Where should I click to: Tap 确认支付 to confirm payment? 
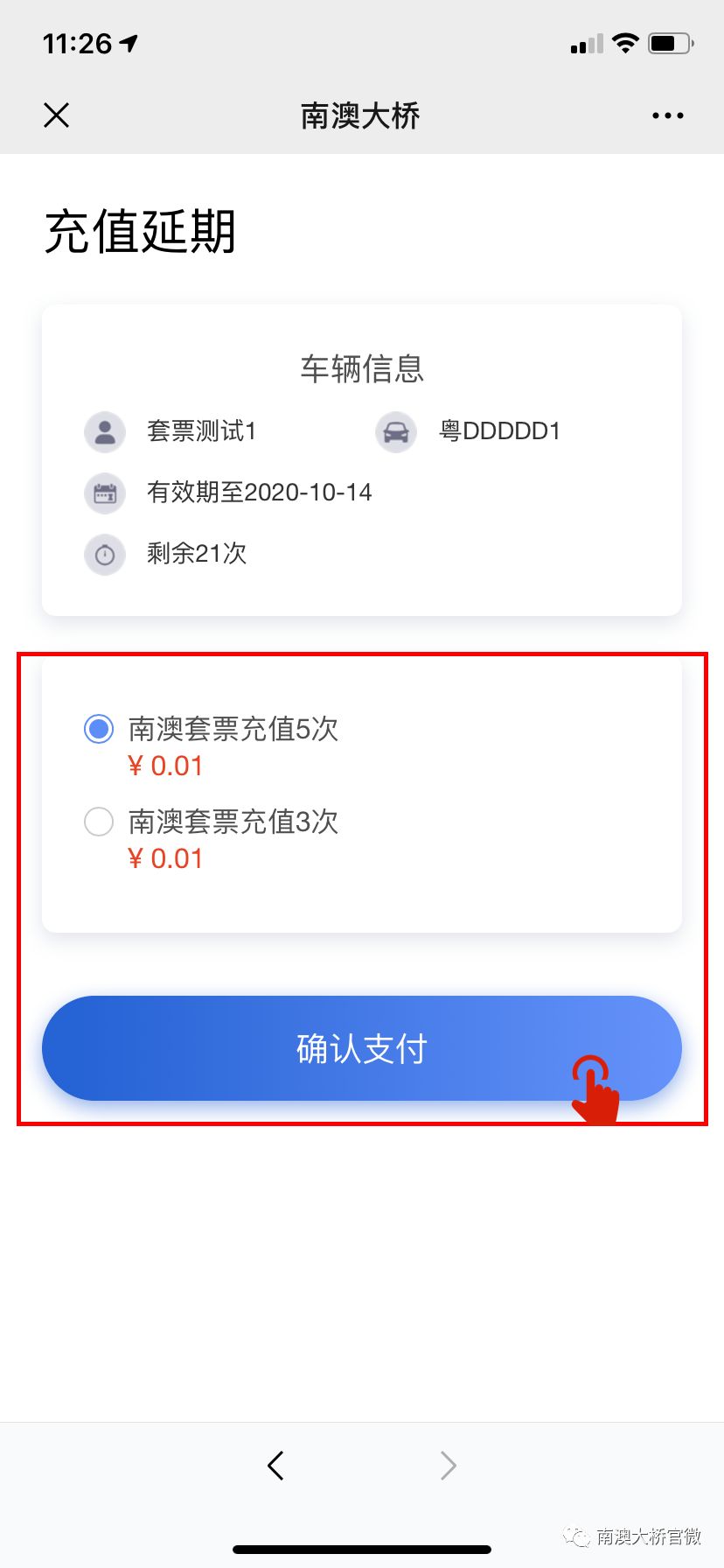pos(361,1047)
